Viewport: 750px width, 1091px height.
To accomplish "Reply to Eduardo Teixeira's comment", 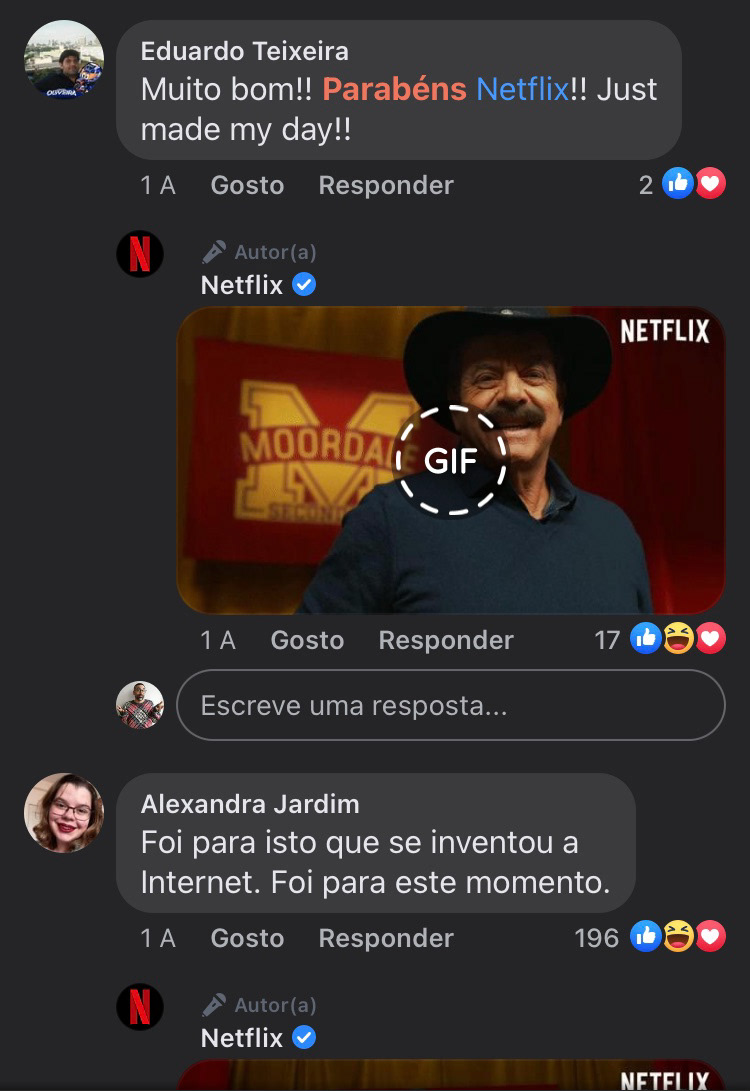I will [386, 185].
